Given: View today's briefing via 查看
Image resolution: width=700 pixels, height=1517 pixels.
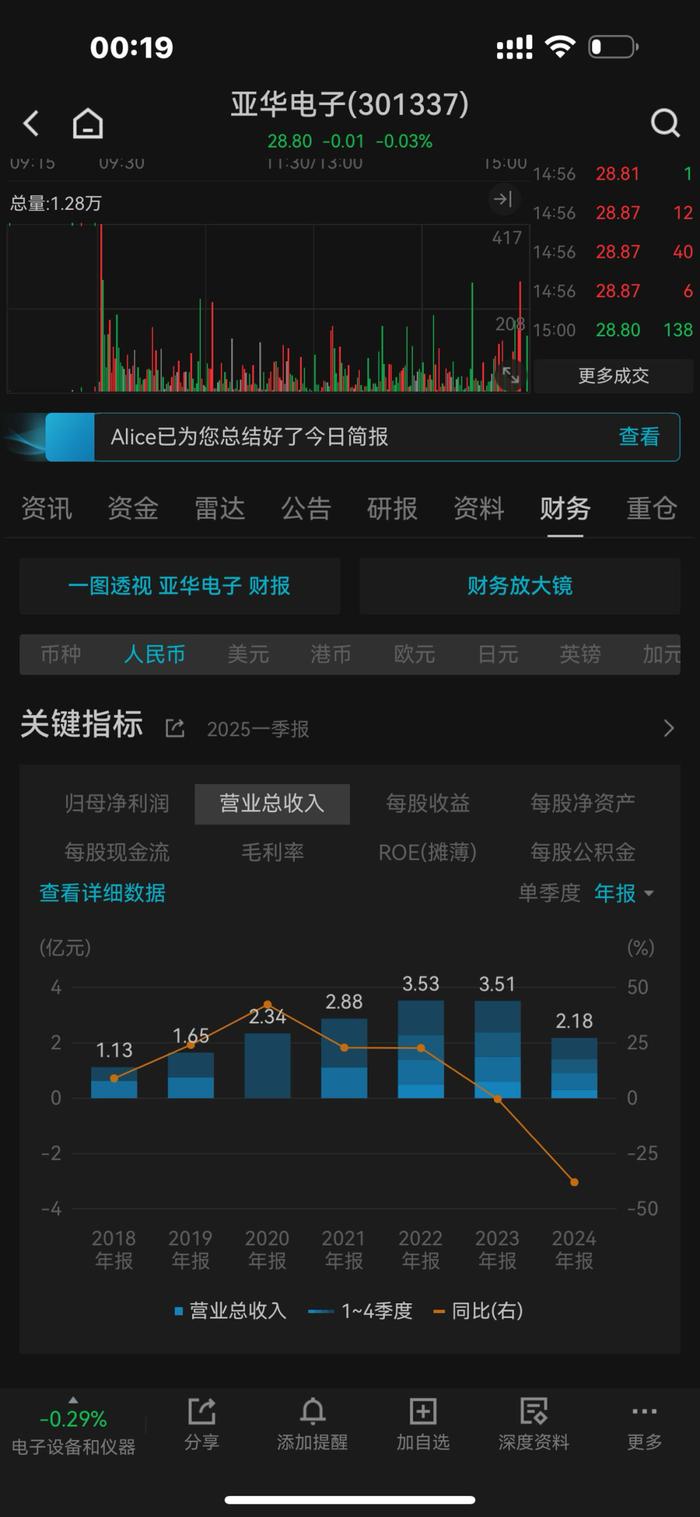Looking at the screenshot, I should (638, 437).
